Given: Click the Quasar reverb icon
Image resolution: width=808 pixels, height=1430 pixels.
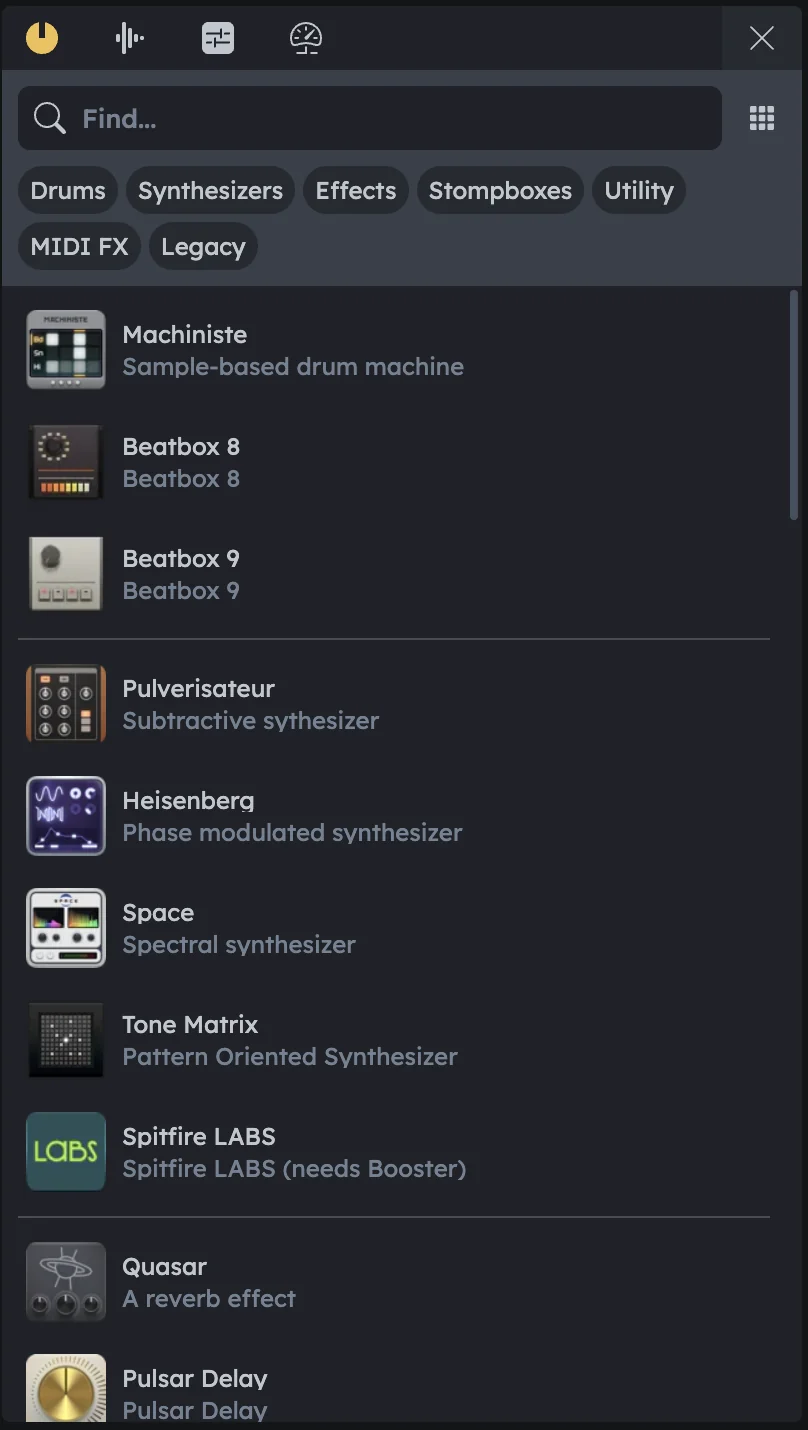Looking at the screenshot, I should 65,1281.
